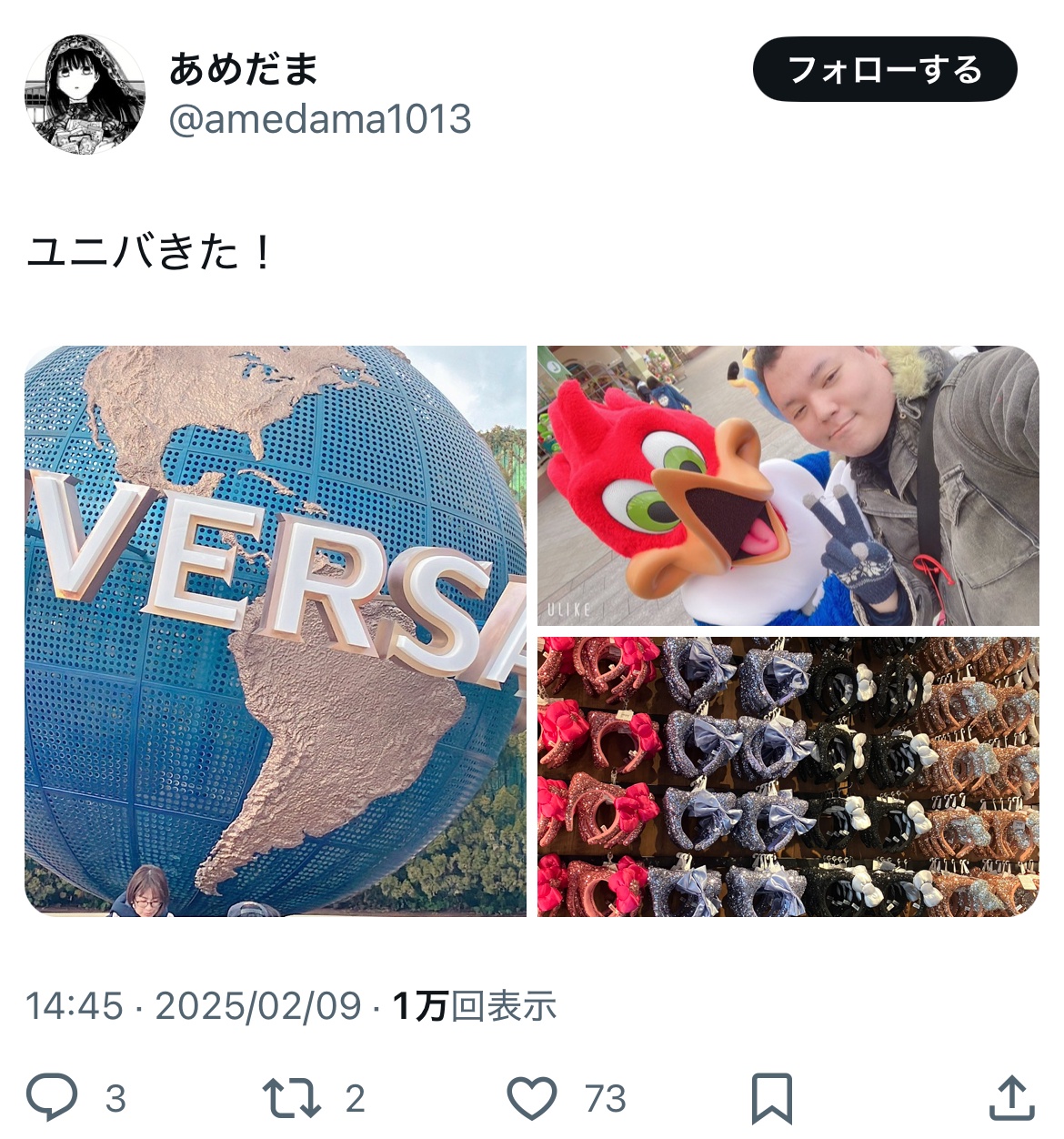Open the Universal globe photo
1064x1139 pixels.
tap(276, 630)
